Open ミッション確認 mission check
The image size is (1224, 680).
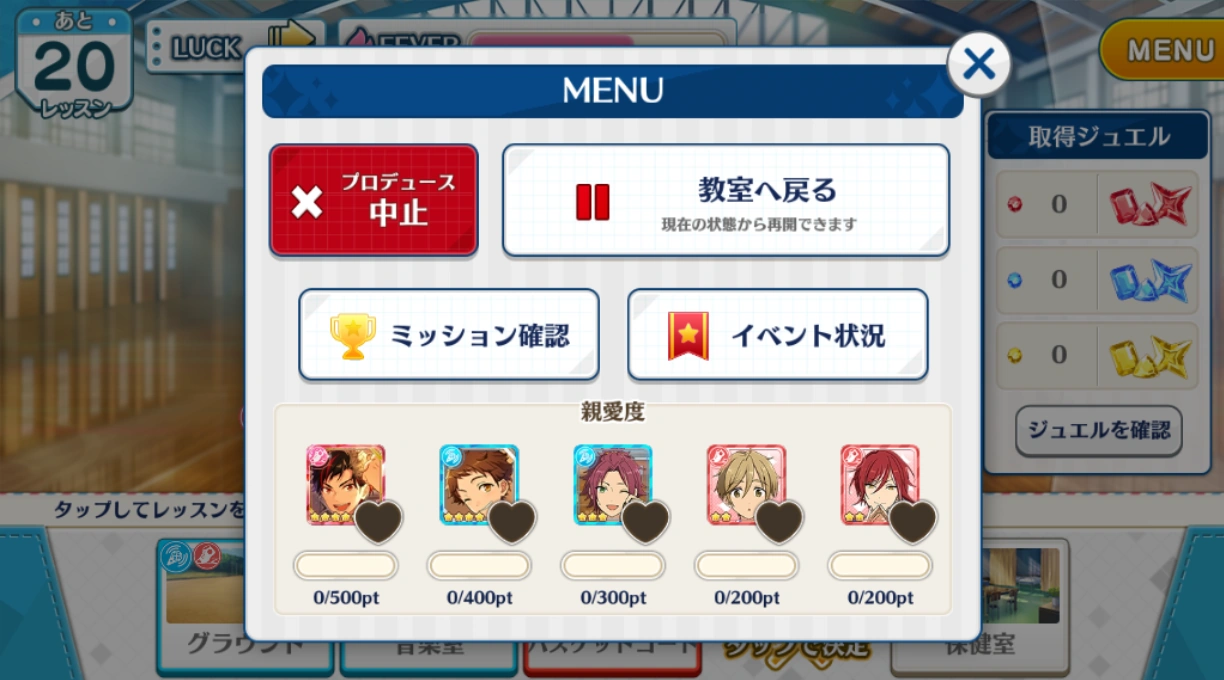click(x=449, y=335)
